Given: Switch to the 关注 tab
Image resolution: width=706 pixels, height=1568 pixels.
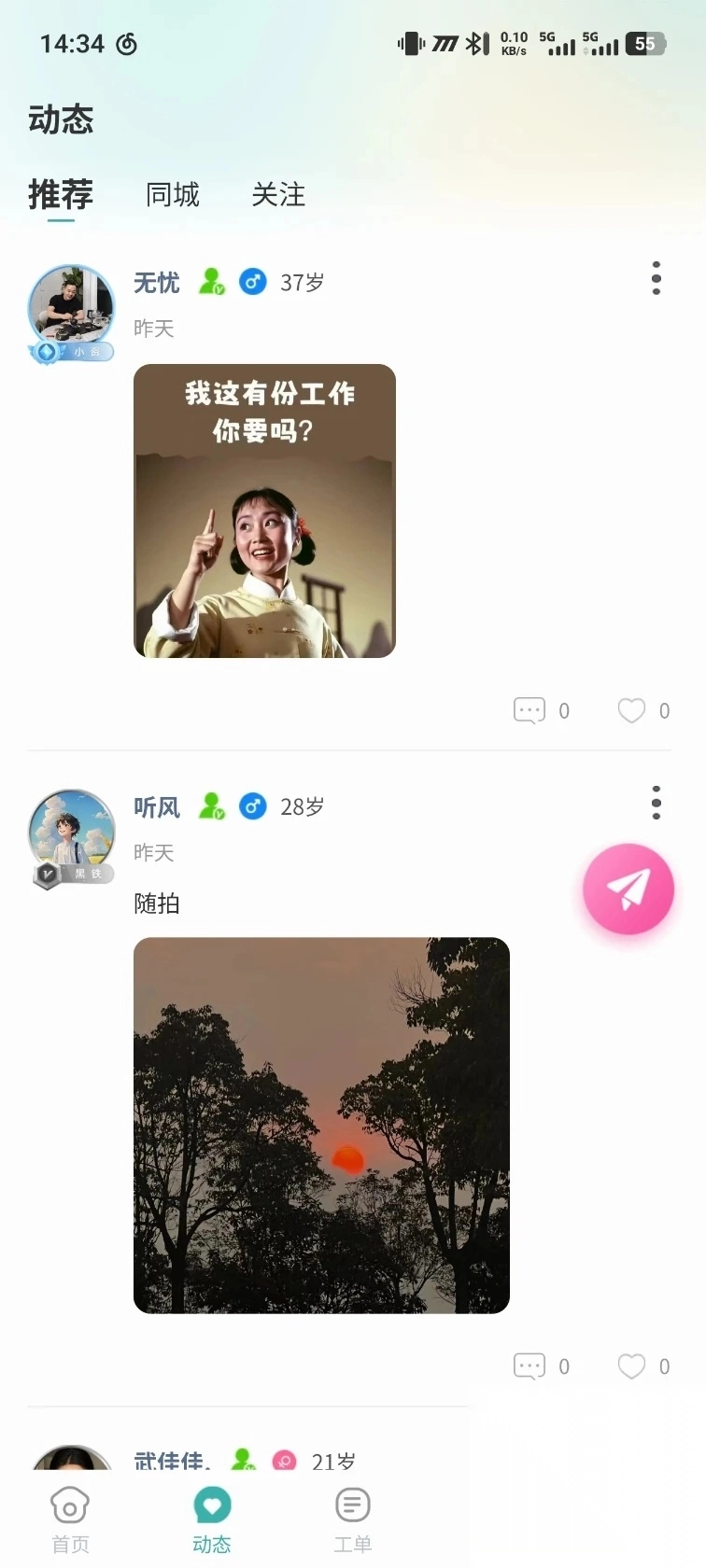Looking at the screenshot, I should coord(278,194).
